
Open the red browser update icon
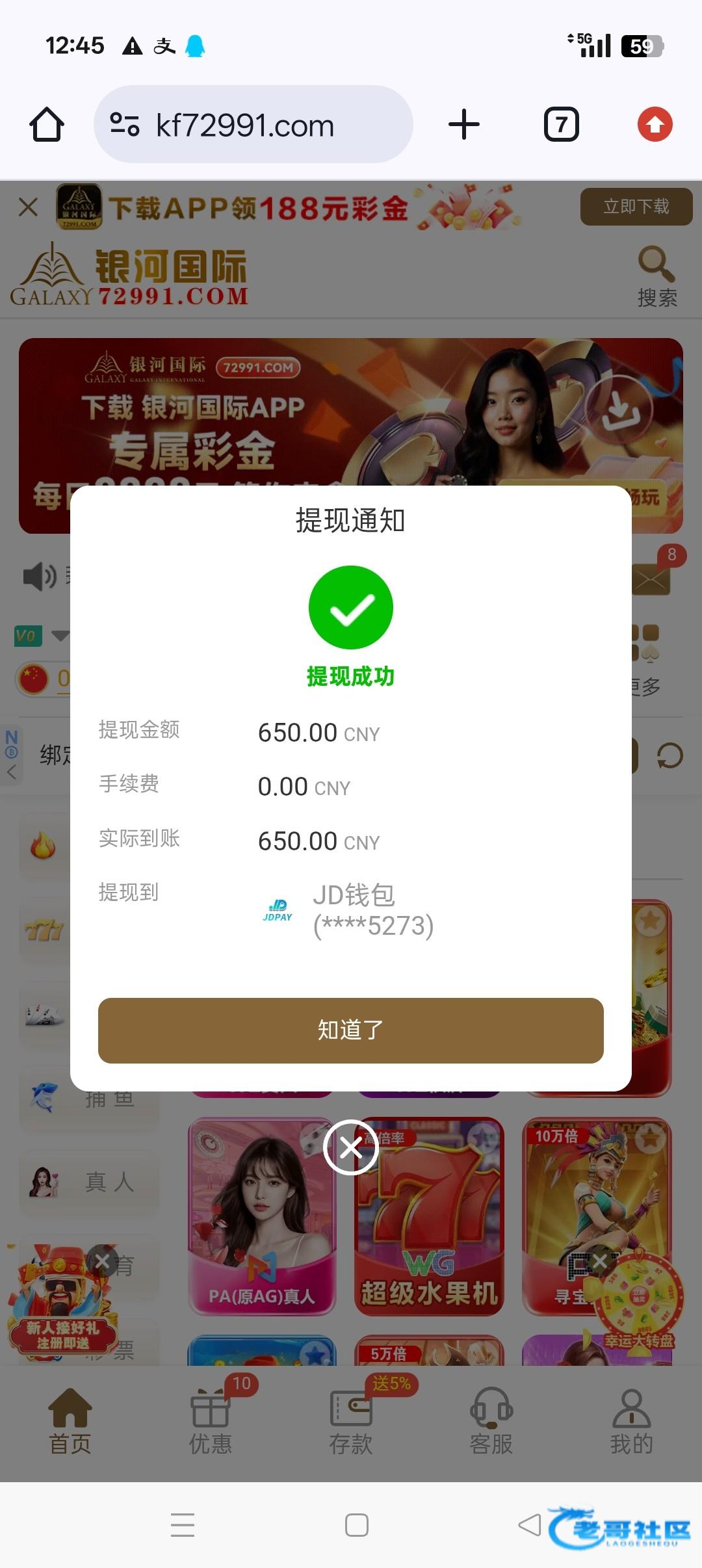pos(655,124)
